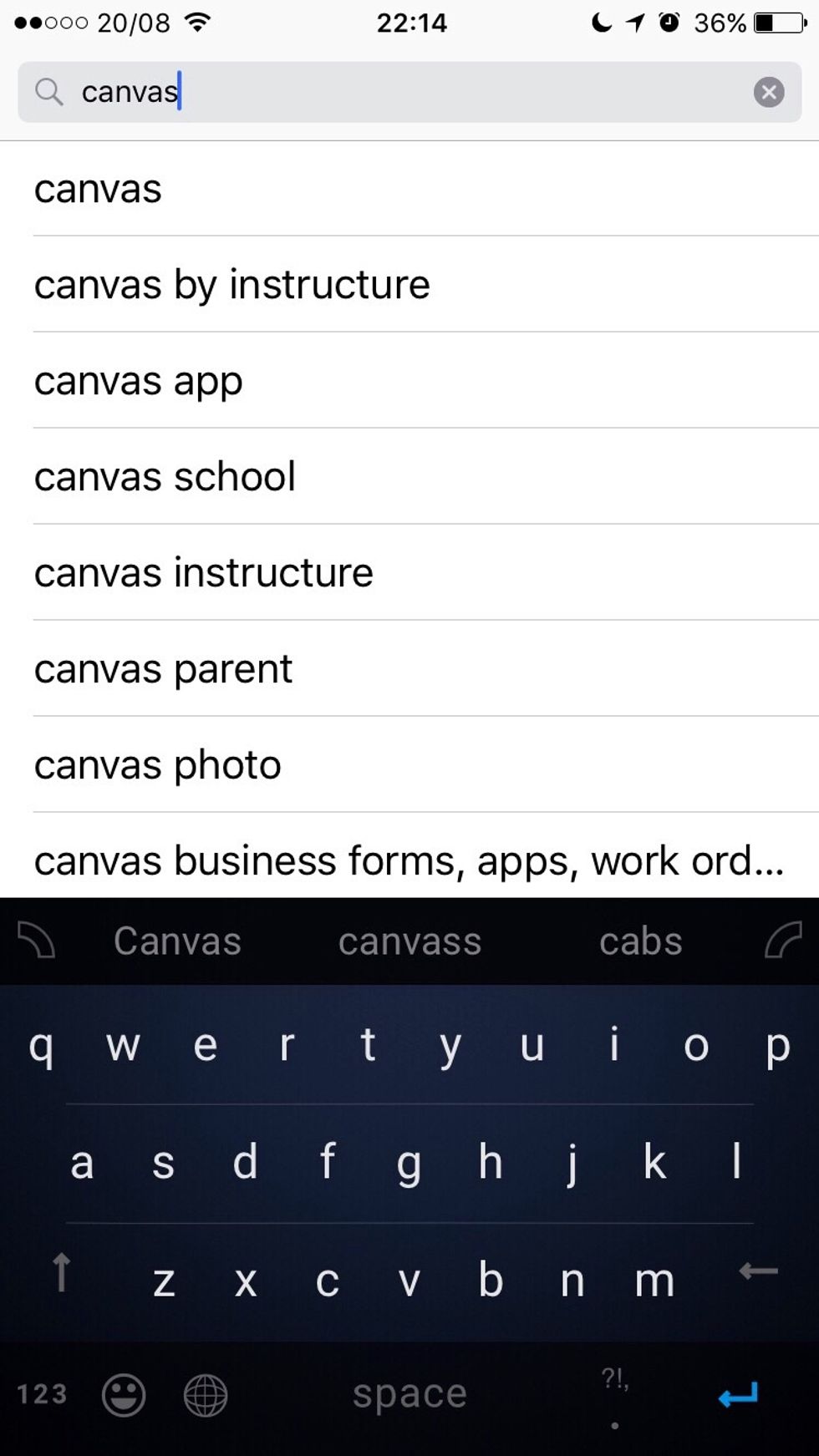Tap the shift arrow key

[61, 1273]
